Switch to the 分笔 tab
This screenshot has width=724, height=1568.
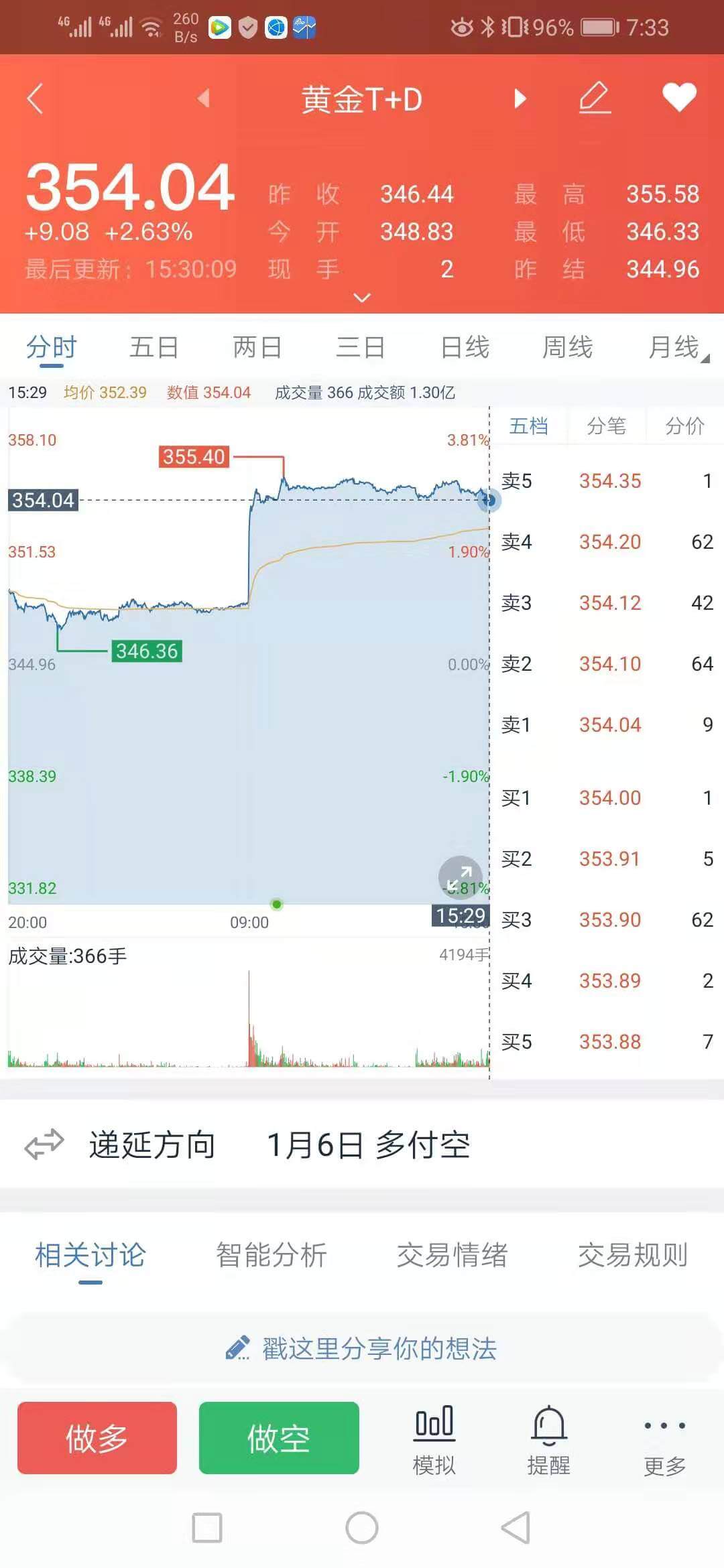pos(606,426)
